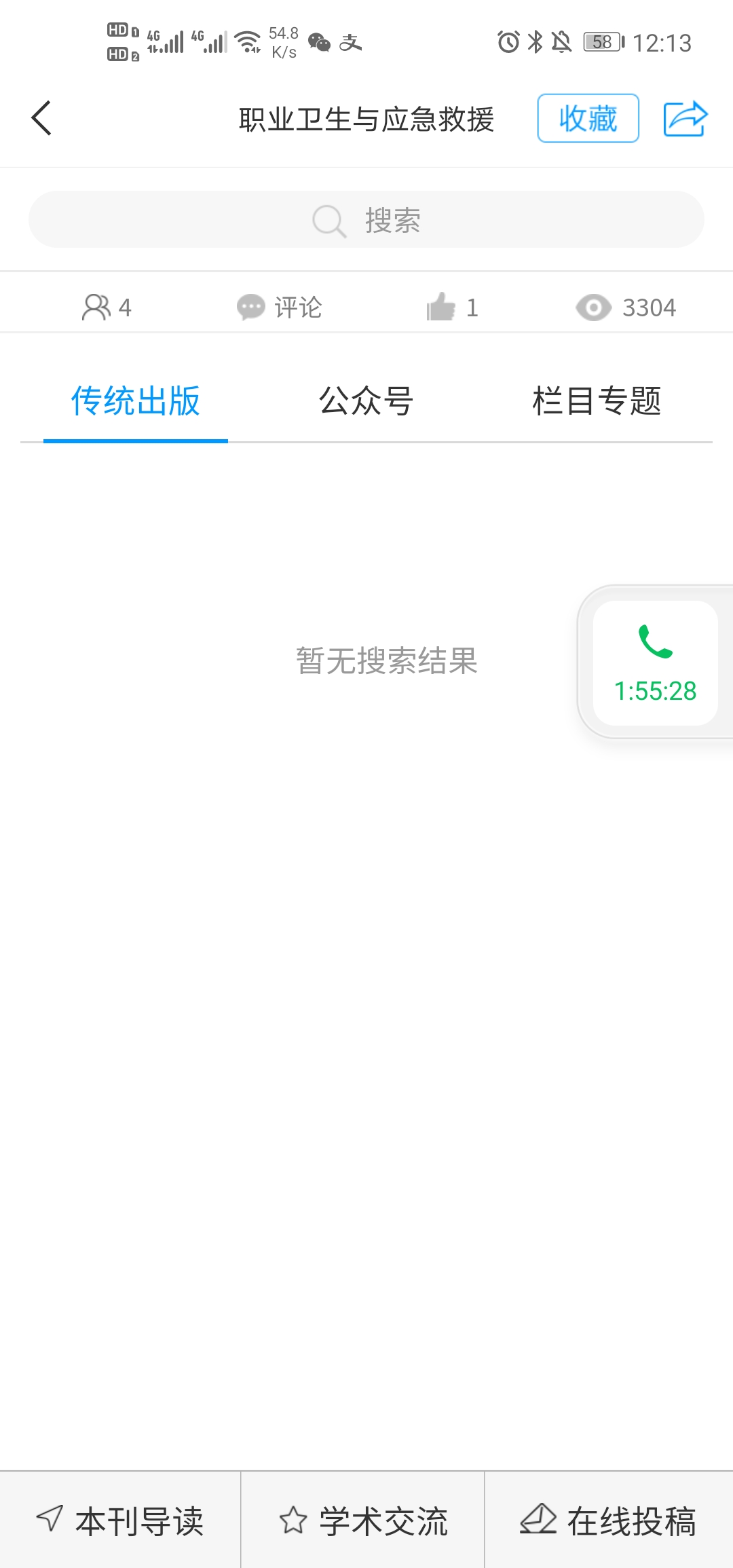Open 学术交流 at the bottom
Screen dimensions: 733x1568
click(363, 1520)
